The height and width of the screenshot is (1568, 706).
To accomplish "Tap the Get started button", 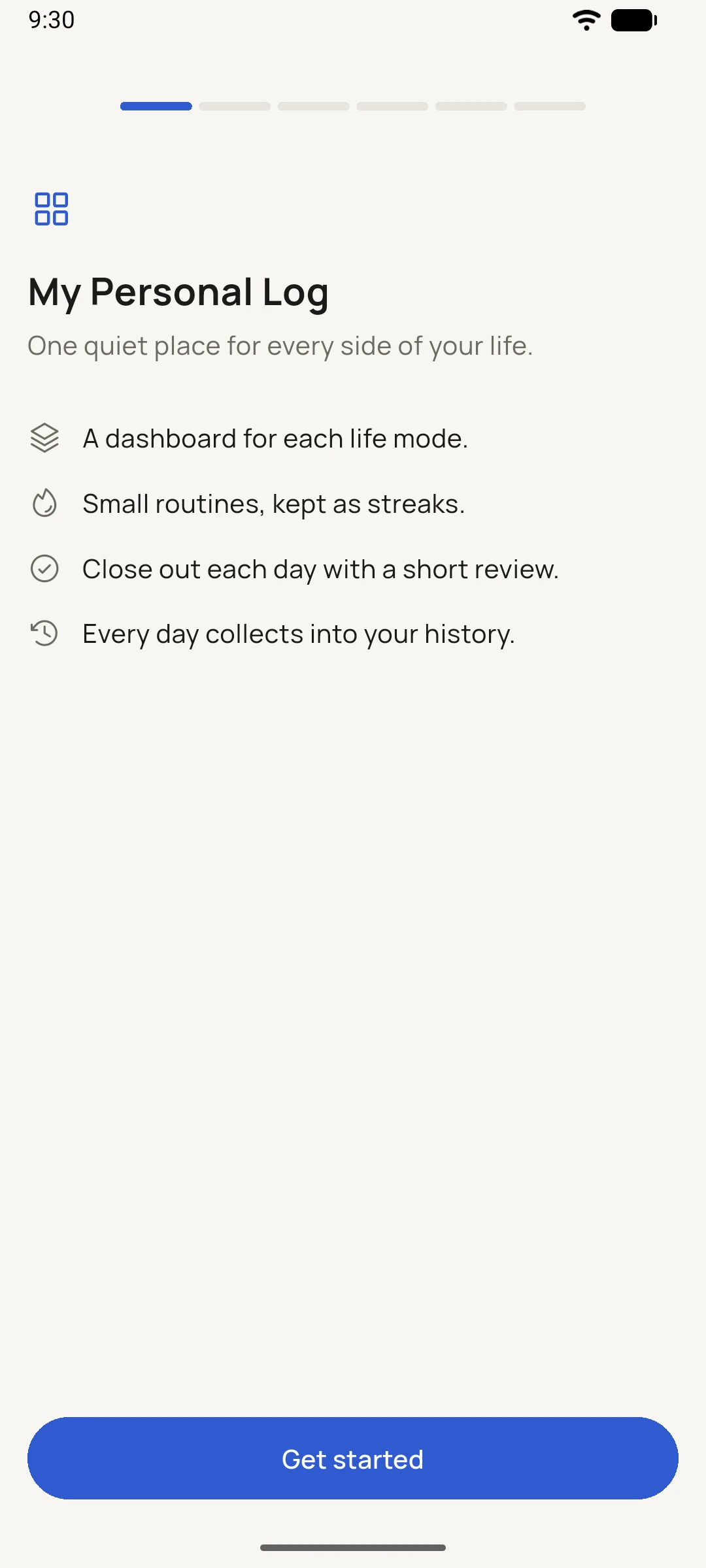I will (353, 1458).
